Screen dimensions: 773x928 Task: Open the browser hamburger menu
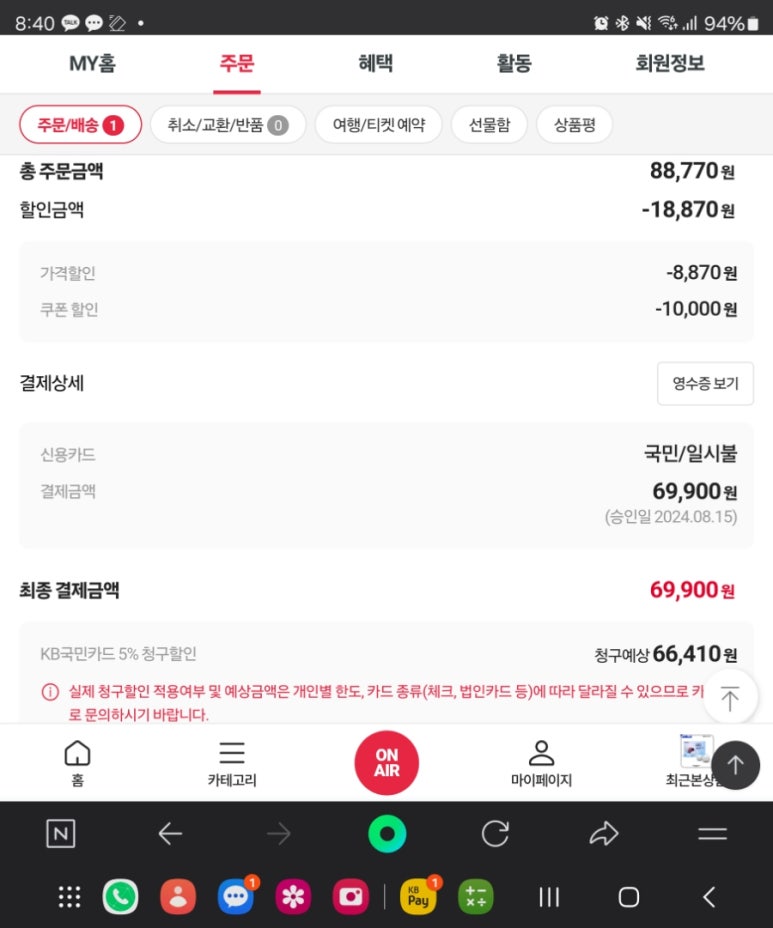(x=712, y=833)
